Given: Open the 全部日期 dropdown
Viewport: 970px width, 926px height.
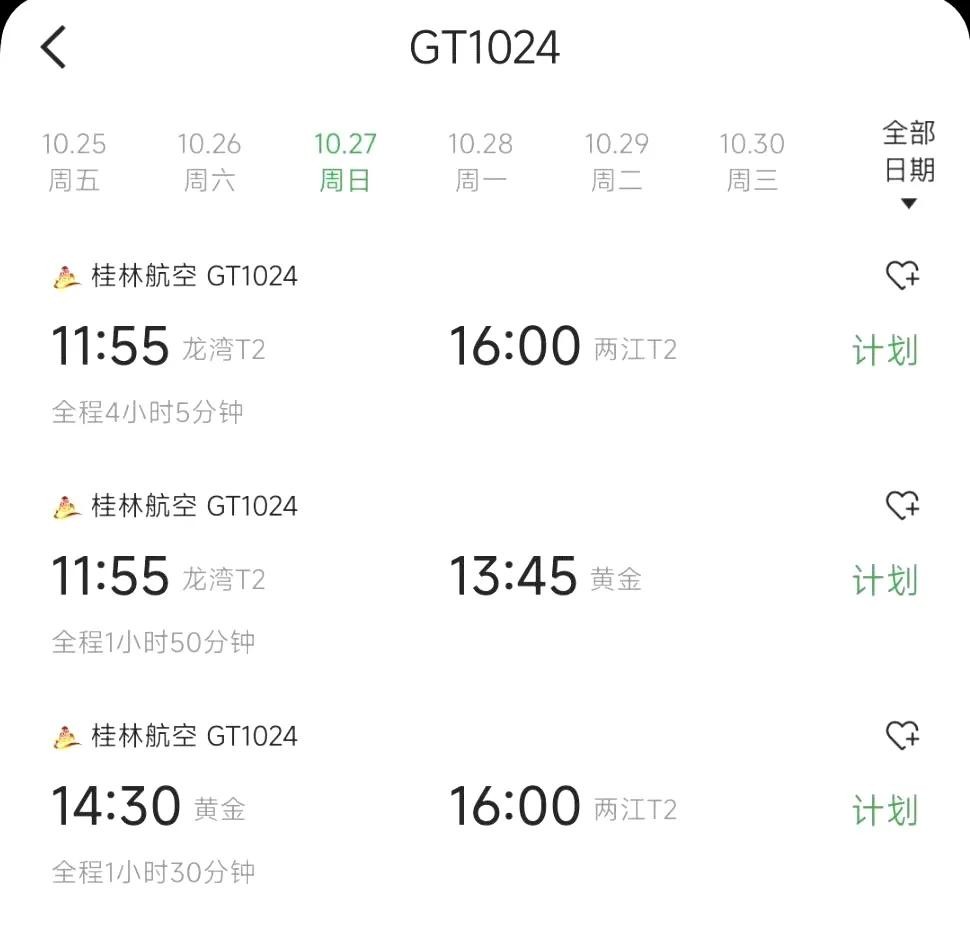Looking at the screenshot, I should click(x=908, y=165).
